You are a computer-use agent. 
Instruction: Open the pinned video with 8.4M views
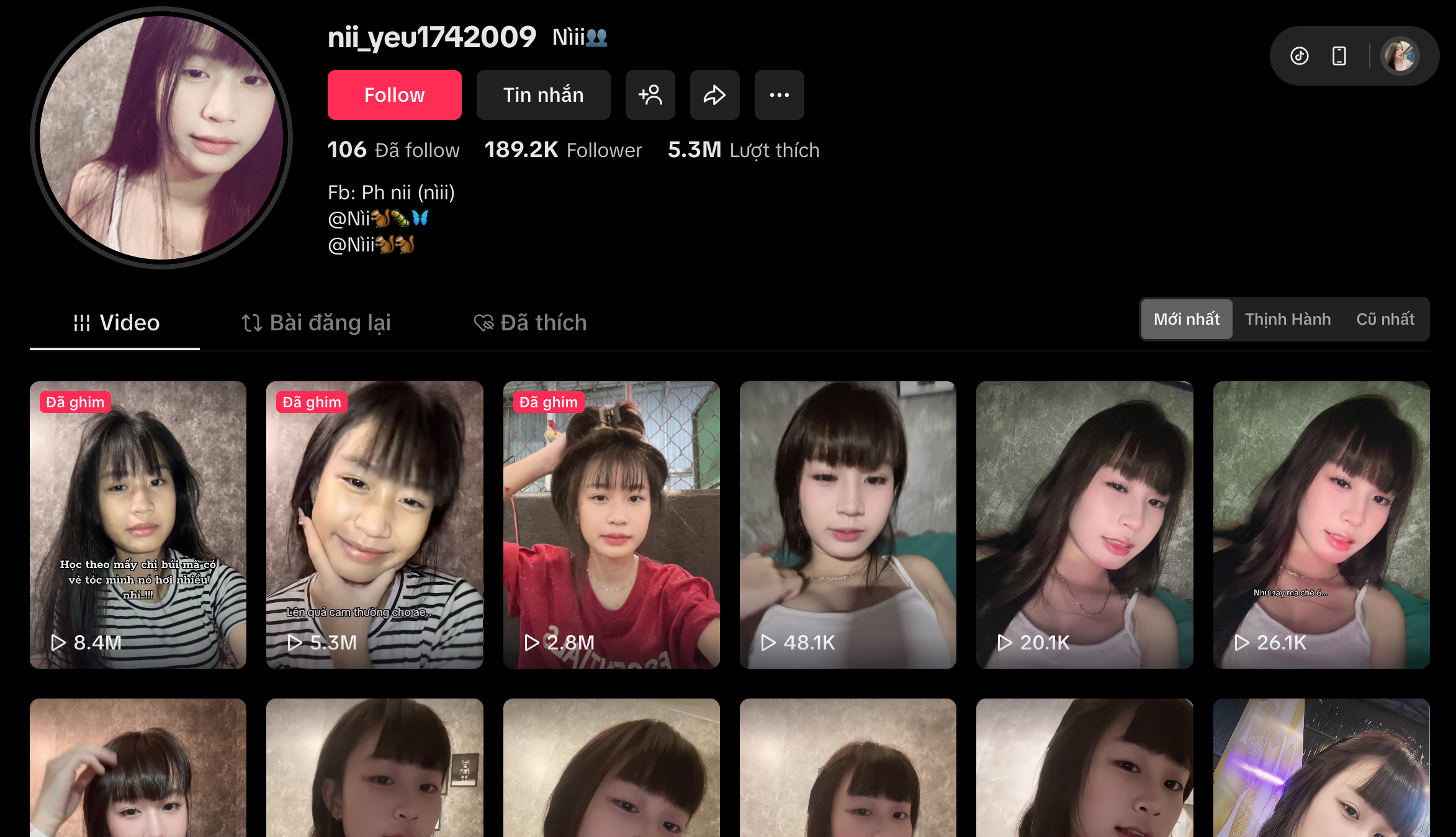point(138,525)
